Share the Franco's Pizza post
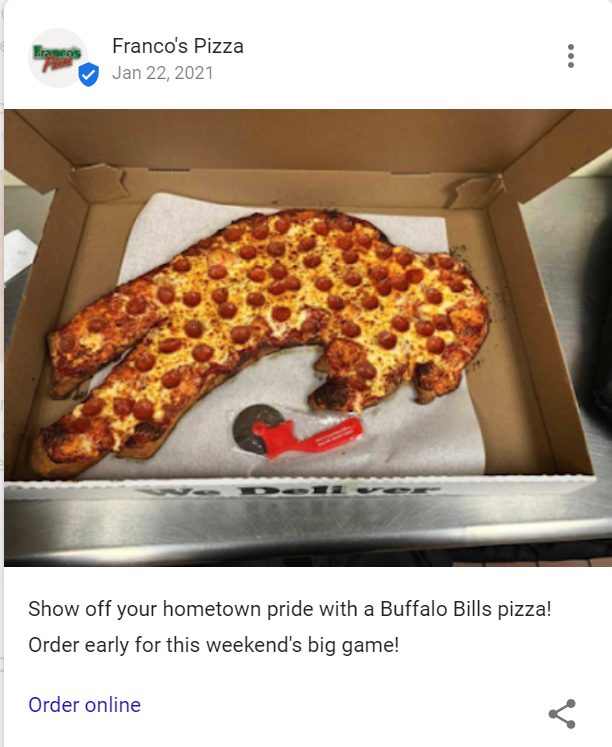 point(562,713)
